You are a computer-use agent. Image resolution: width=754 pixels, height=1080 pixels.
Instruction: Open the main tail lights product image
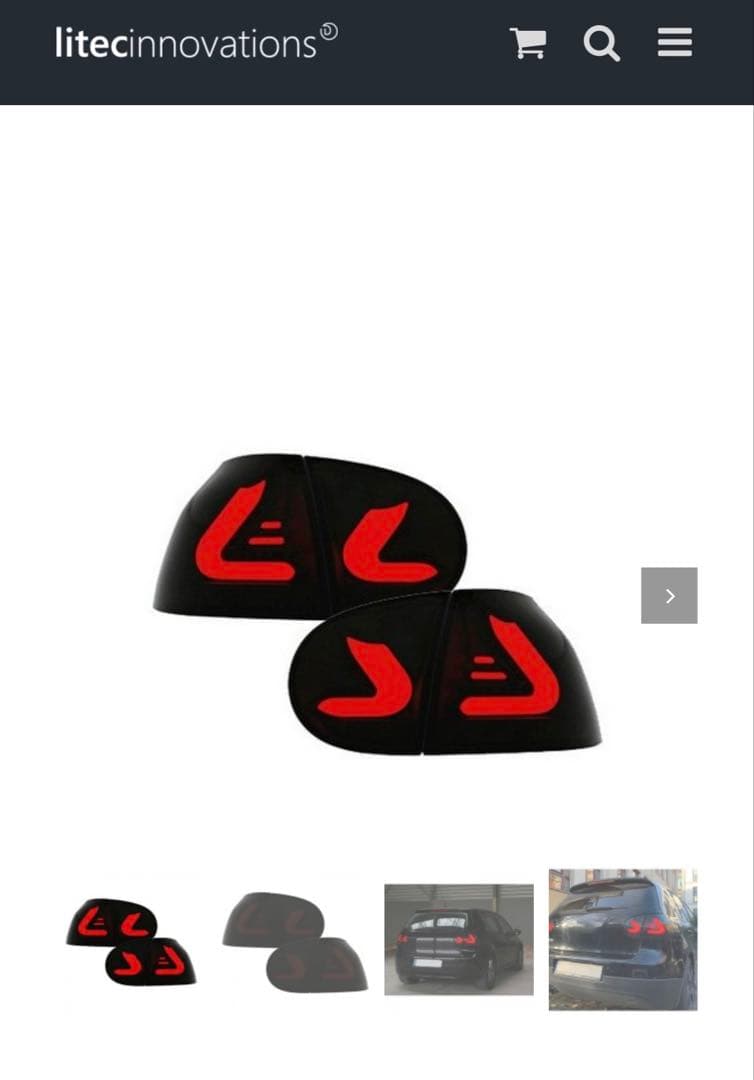[377, 604]
